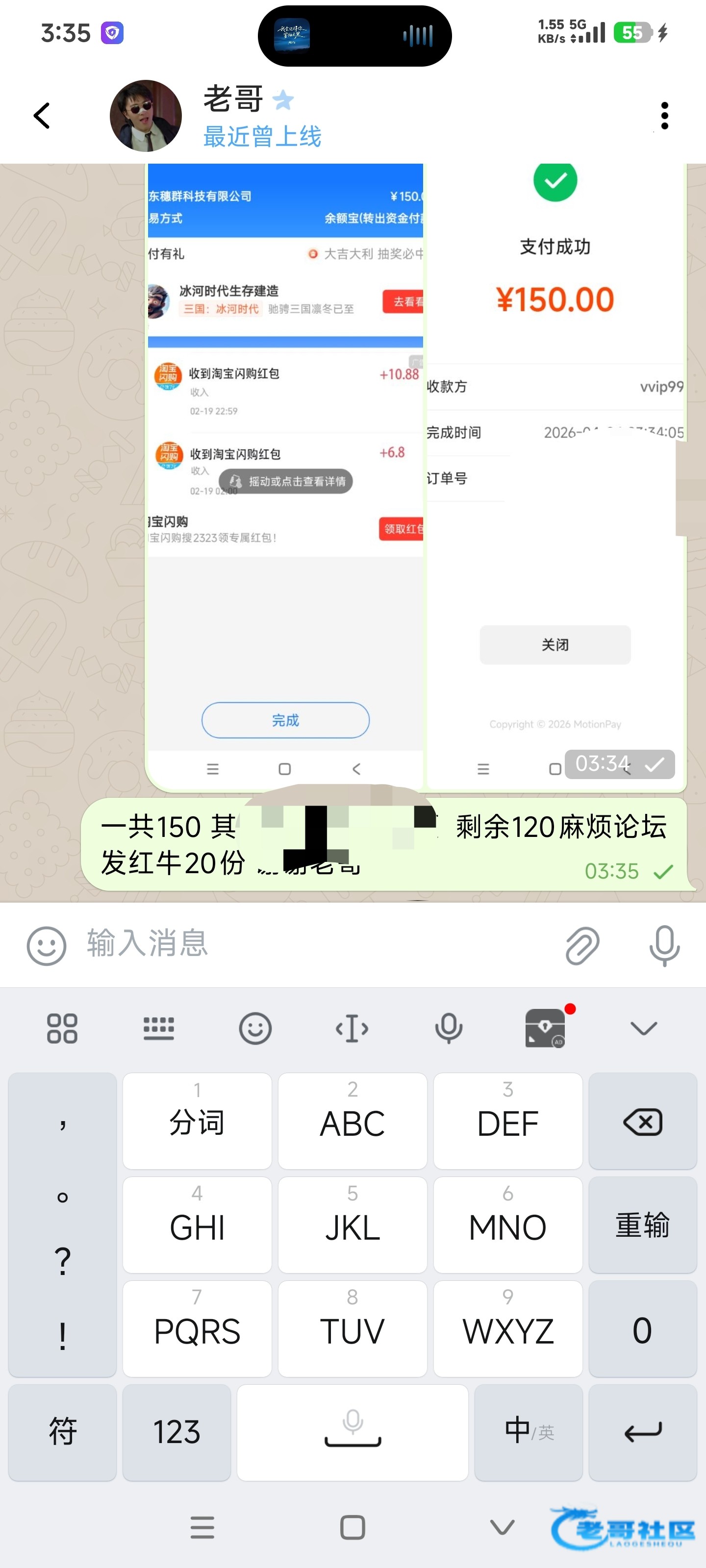Open the 符 symbols keyboard
706x1568 pixels.
click(x=62, y=1432)
